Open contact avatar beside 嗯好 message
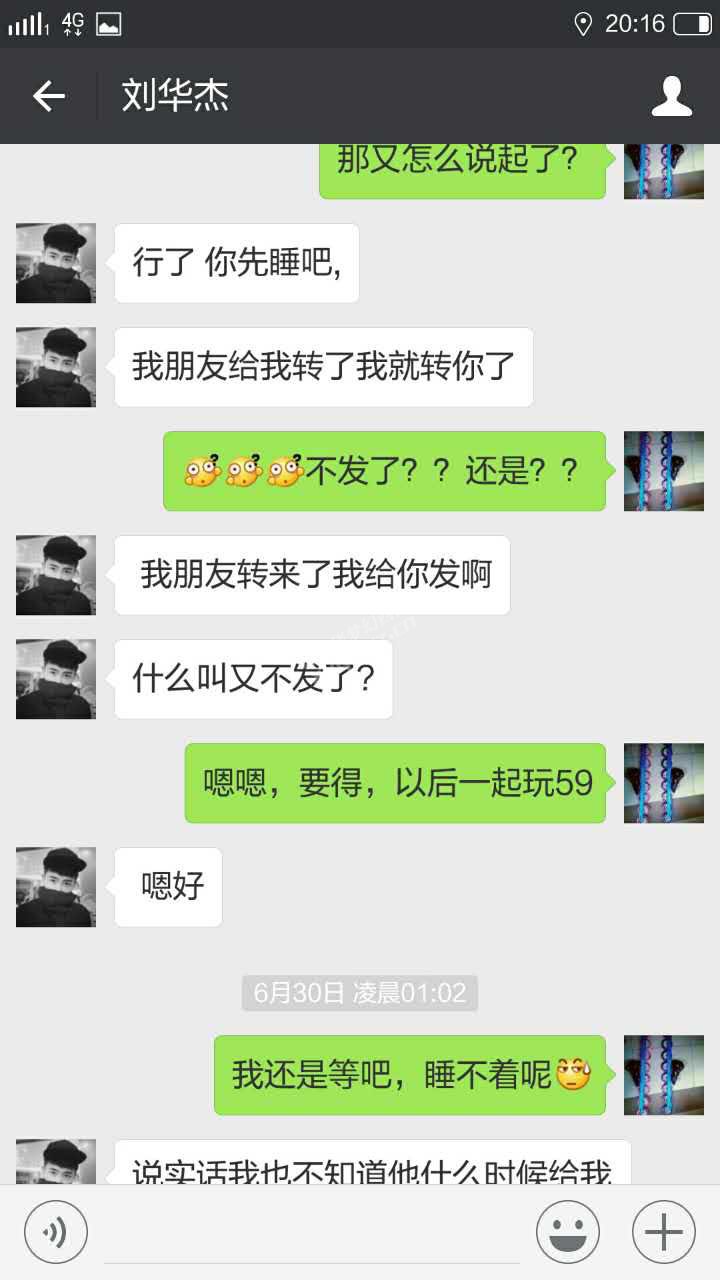Image resolution: width=720 pixels, height=1280 pixels. pos(56,887)
